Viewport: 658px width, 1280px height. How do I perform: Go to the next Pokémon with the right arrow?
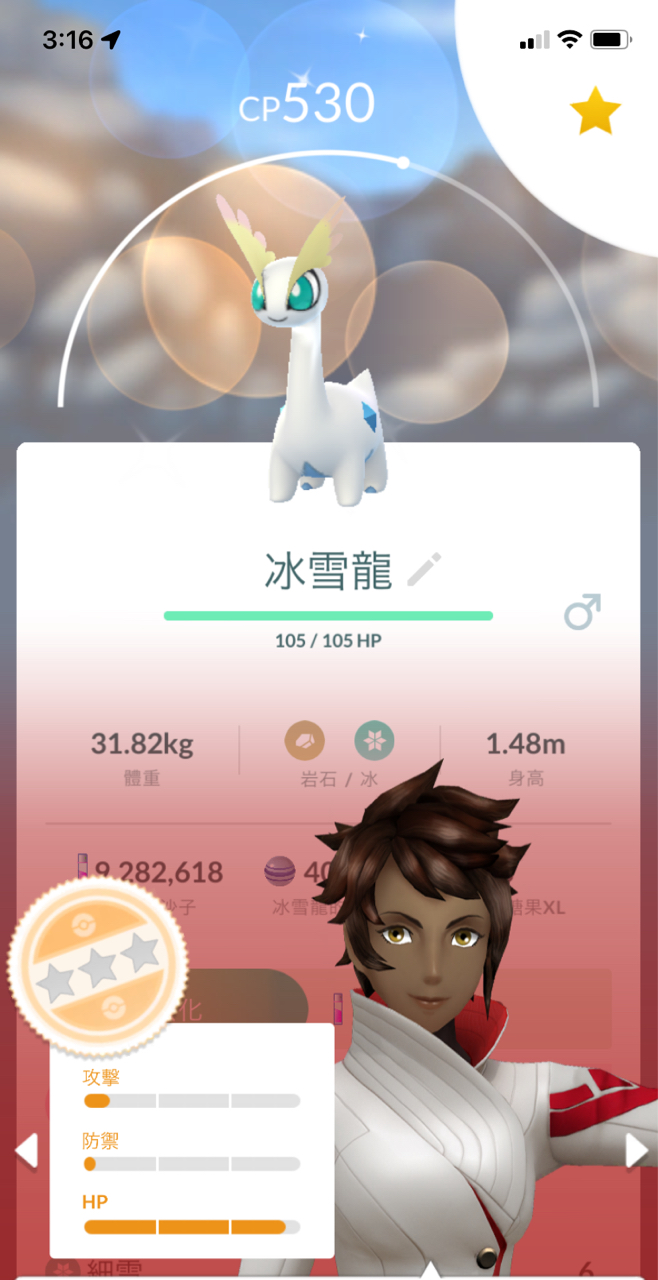(x=636, y=1151)
